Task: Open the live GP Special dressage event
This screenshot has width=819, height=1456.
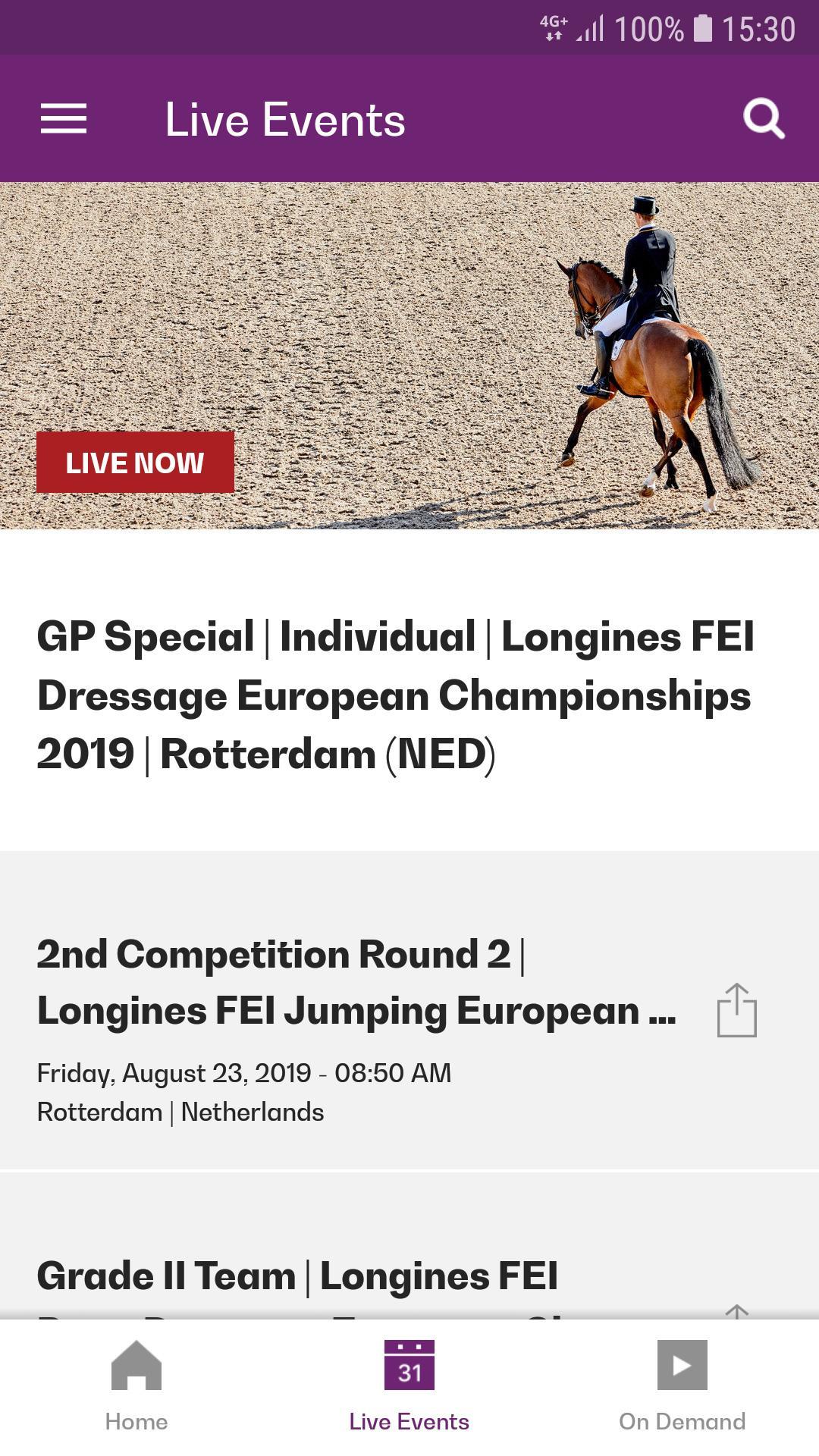Action: point(394,694)
